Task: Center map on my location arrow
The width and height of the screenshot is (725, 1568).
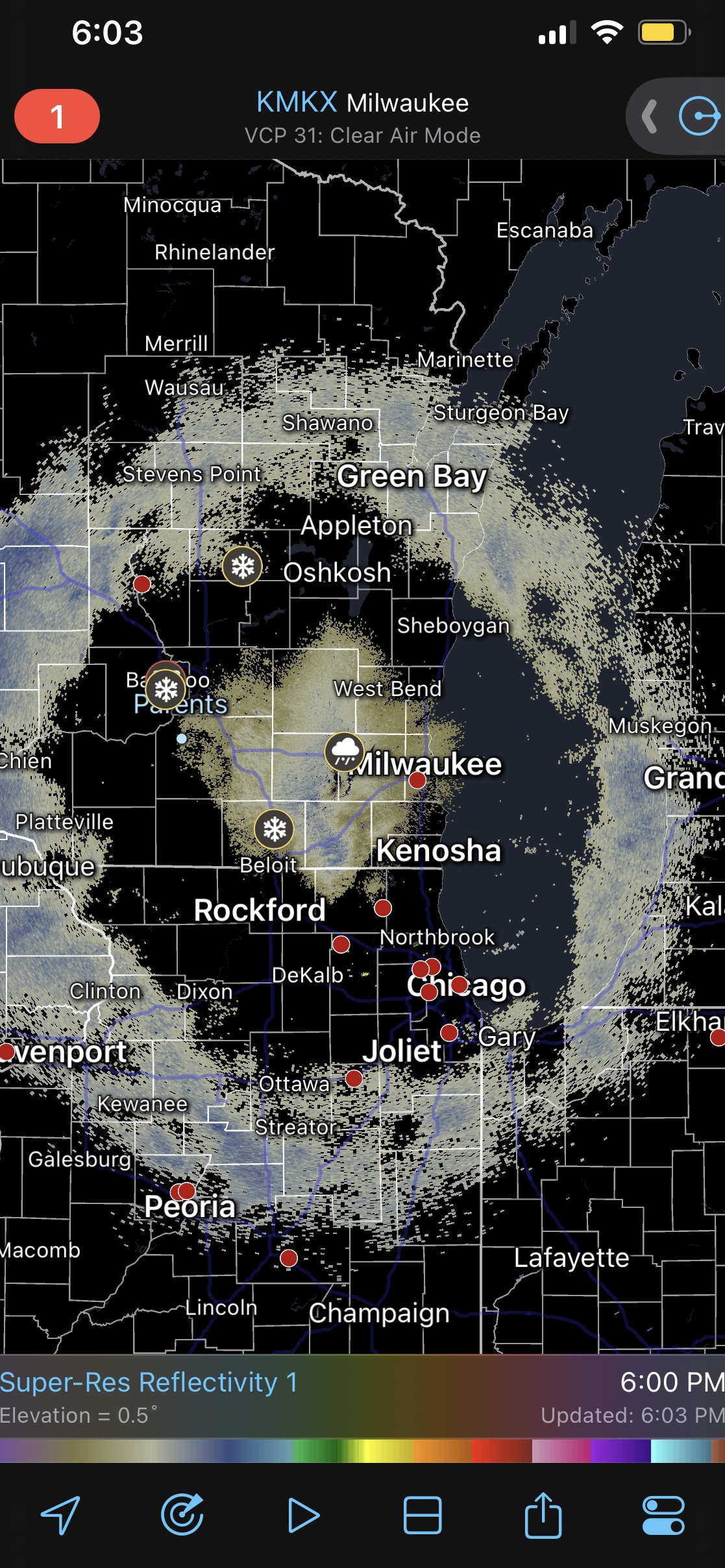Action: coord(60,1515)
